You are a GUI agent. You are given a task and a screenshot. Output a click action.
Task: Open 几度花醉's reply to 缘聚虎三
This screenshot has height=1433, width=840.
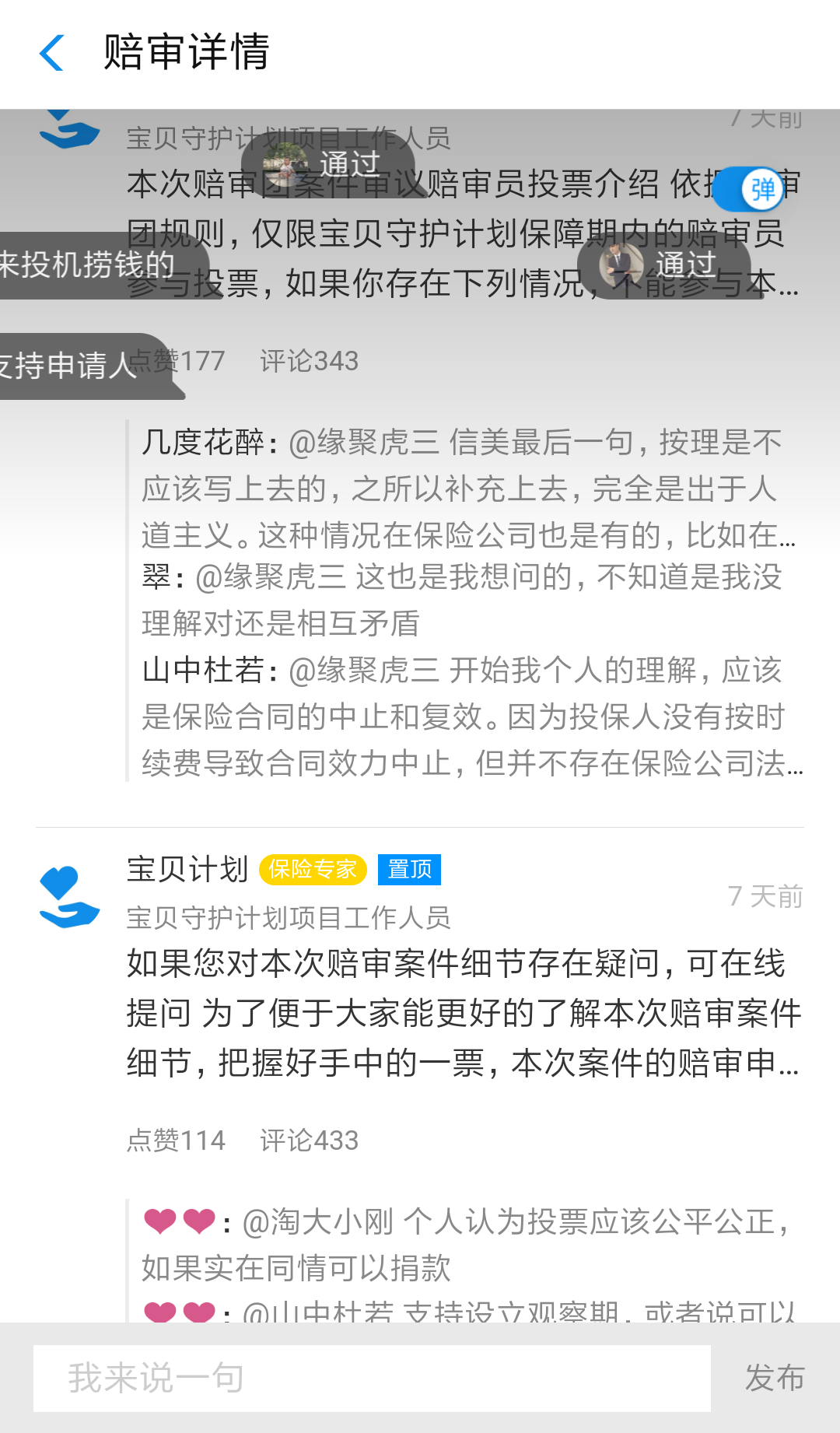464,489
